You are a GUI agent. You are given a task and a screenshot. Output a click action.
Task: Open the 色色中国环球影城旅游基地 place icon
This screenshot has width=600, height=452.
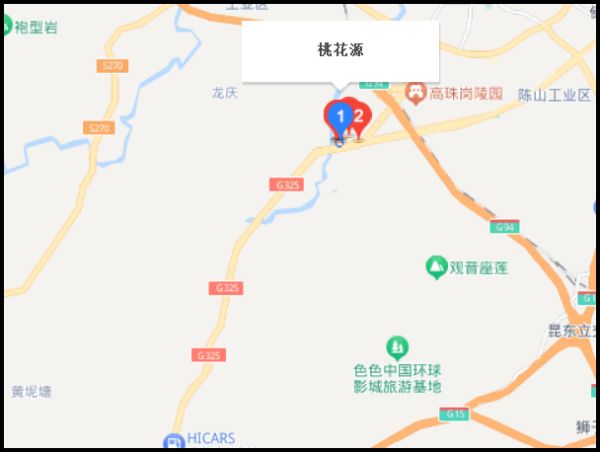tap(398, 347)
